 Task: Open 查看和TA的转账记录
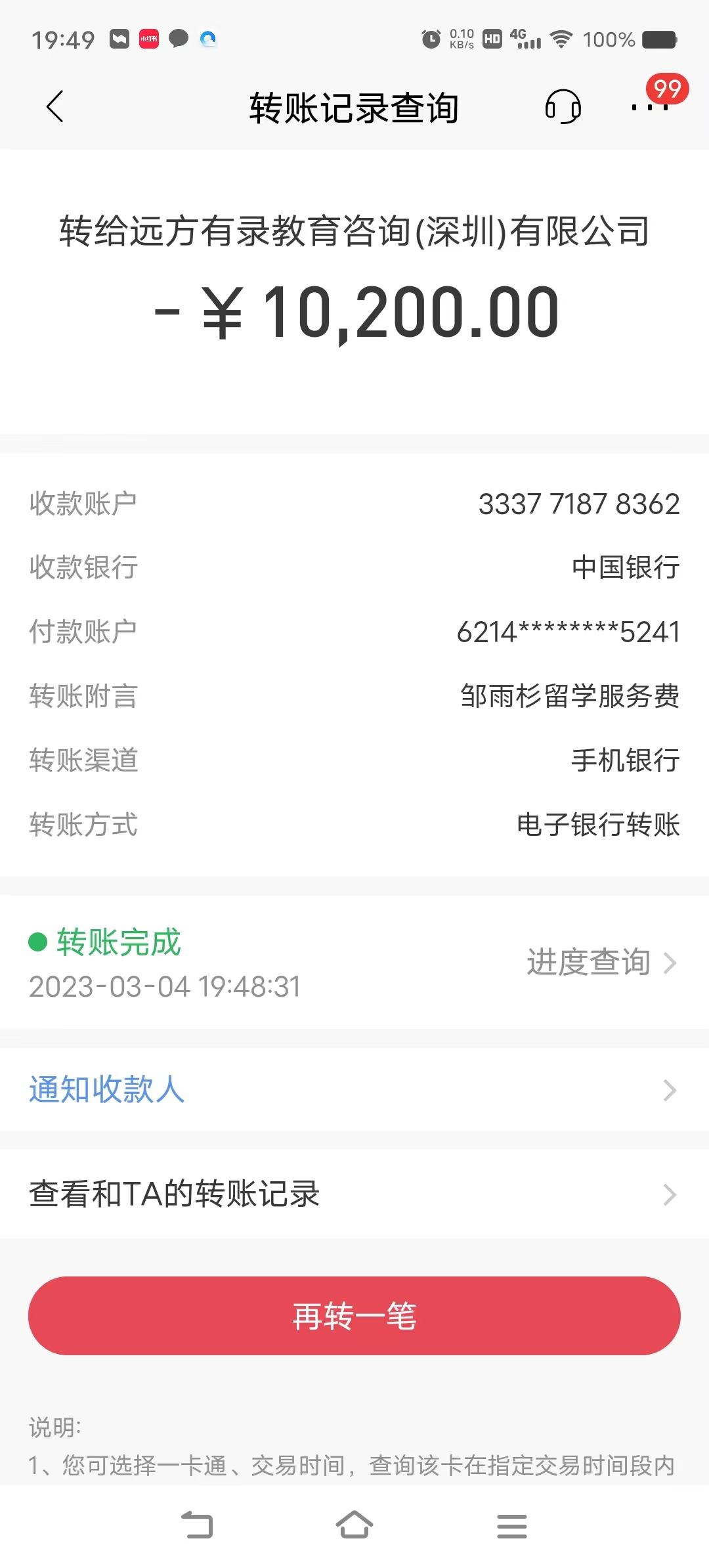pyautogui.click(x=354, y=1194)
